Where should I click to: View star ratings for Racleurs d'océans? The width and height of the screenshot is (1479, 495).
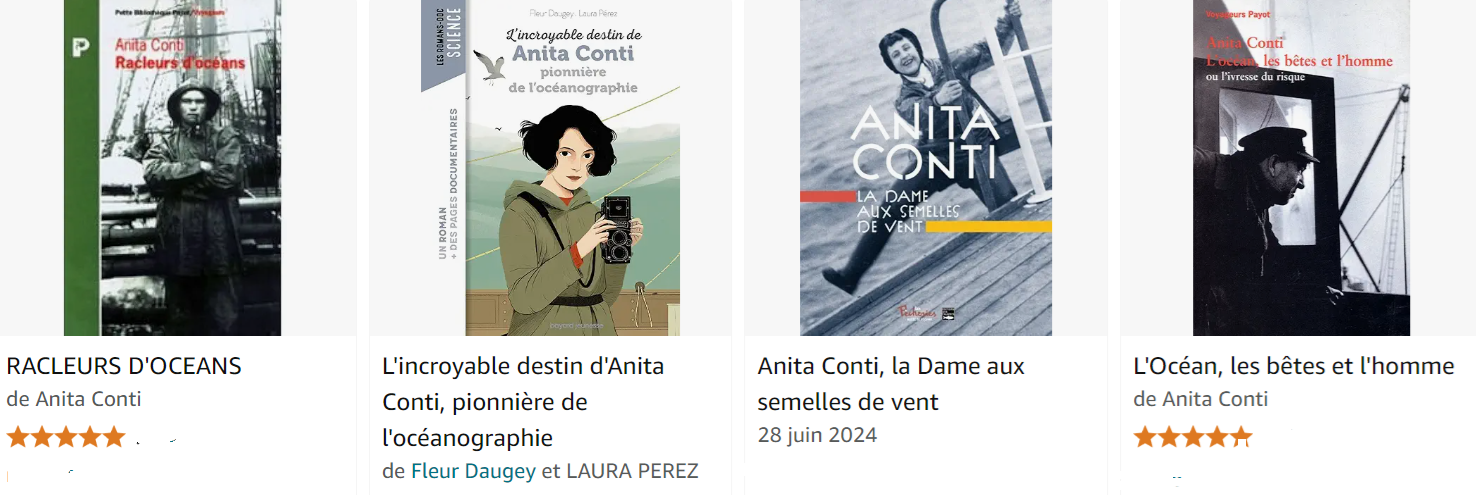point(66,437)
